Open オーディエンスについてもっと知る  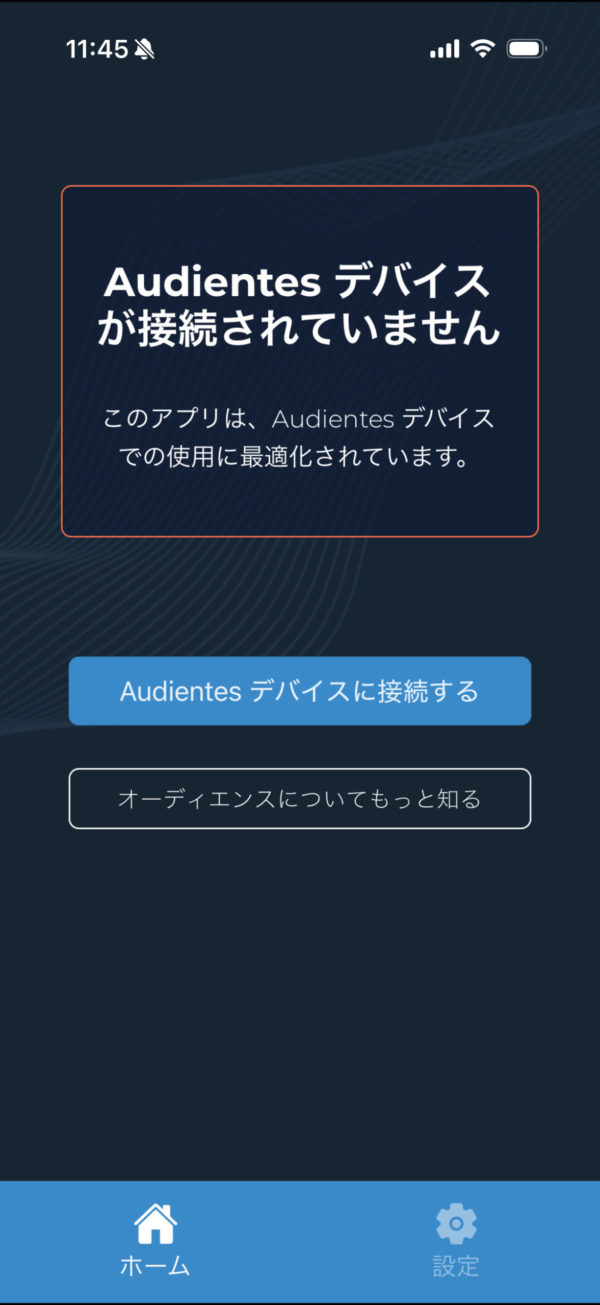click(299, 799)
